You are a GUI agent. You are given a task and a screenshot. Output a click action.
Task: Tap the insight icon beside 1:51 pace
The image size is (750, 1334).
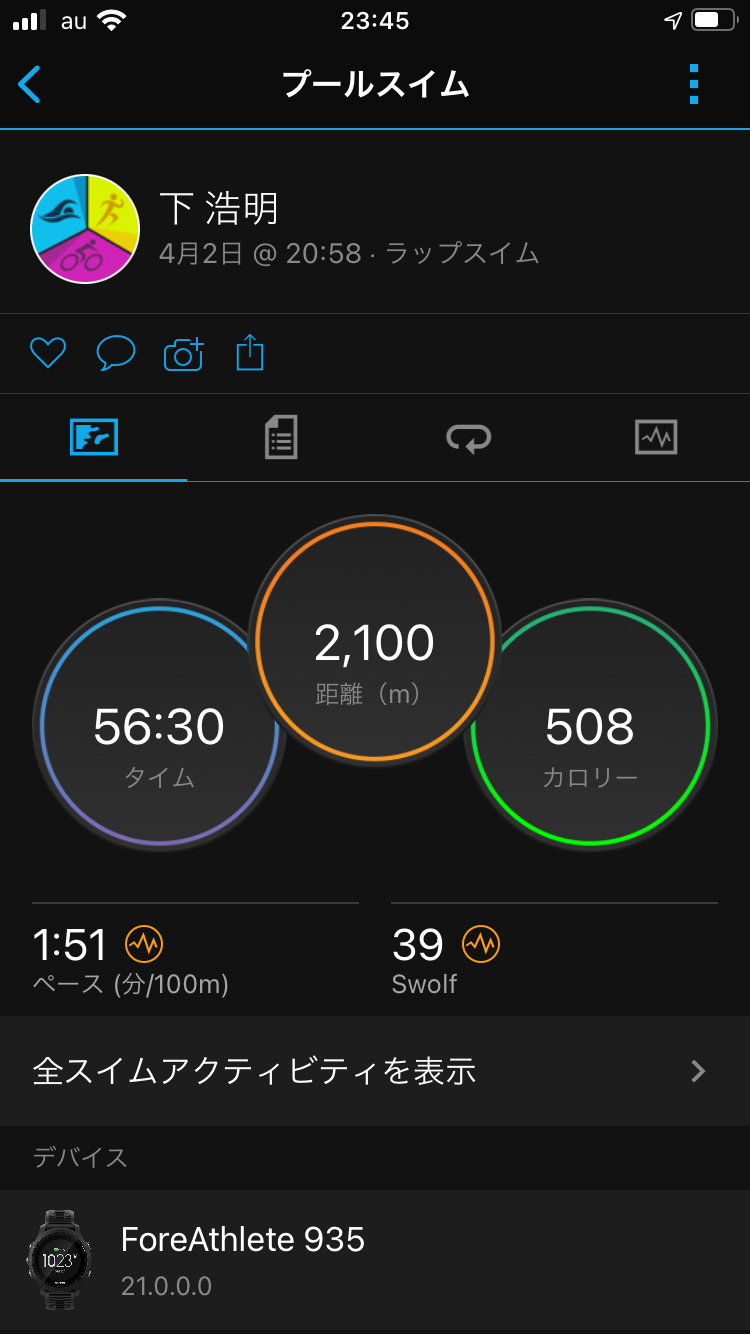[x=144, y=943]
